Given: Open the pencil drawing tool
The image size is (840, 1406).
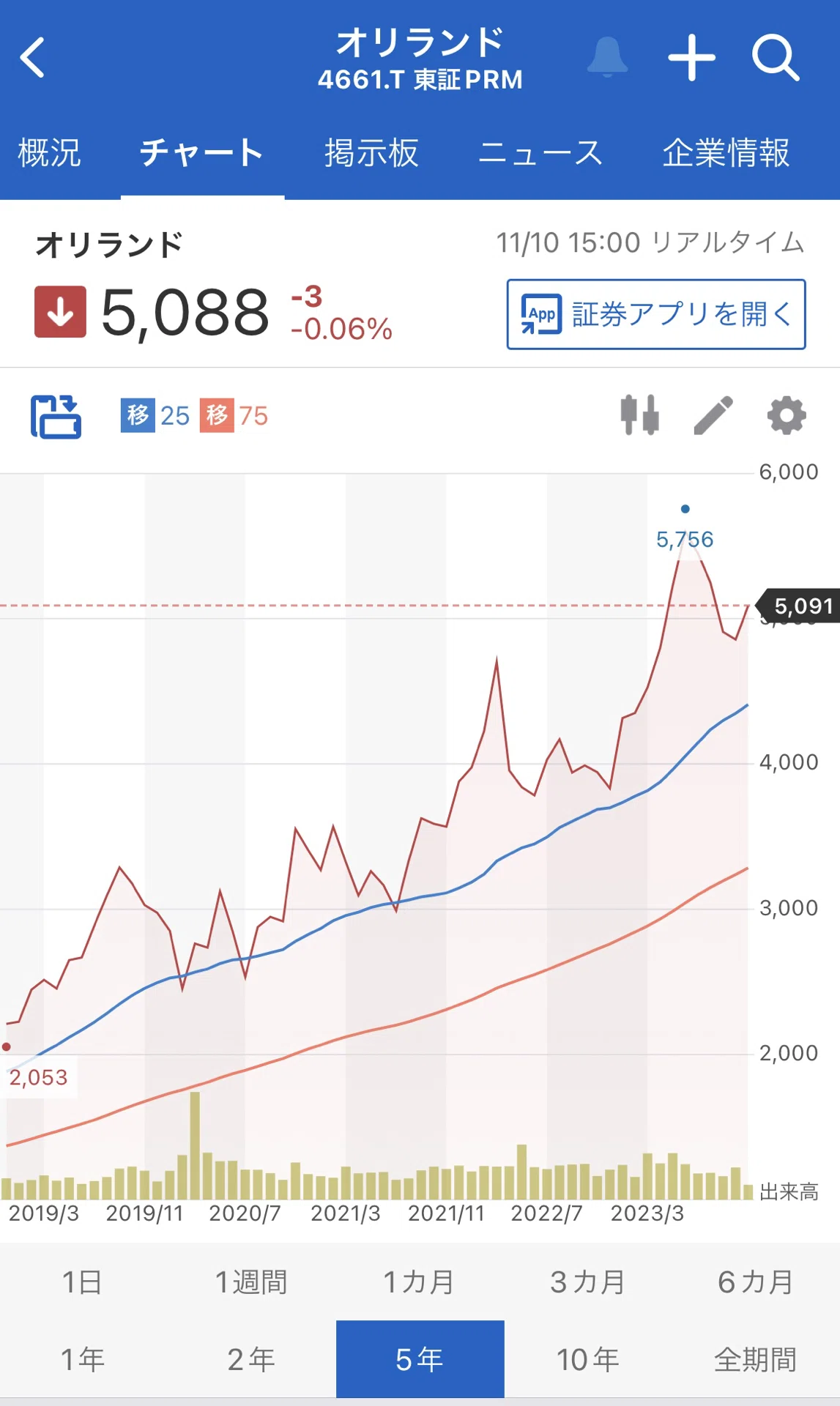Looking at the screenshot, I should point(713,415).
